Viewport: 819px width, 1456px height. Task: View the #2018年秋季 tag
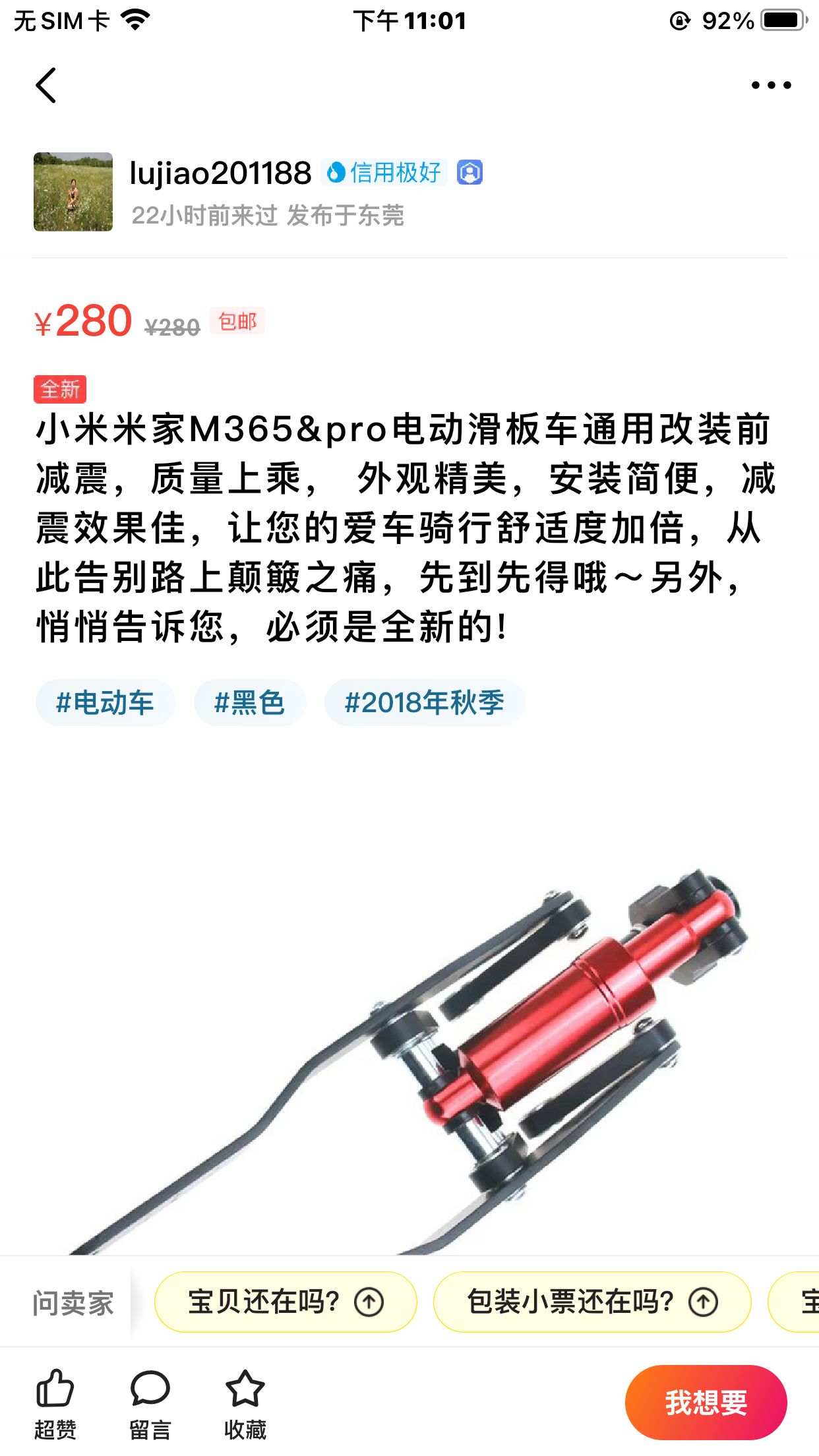point(425,702)
